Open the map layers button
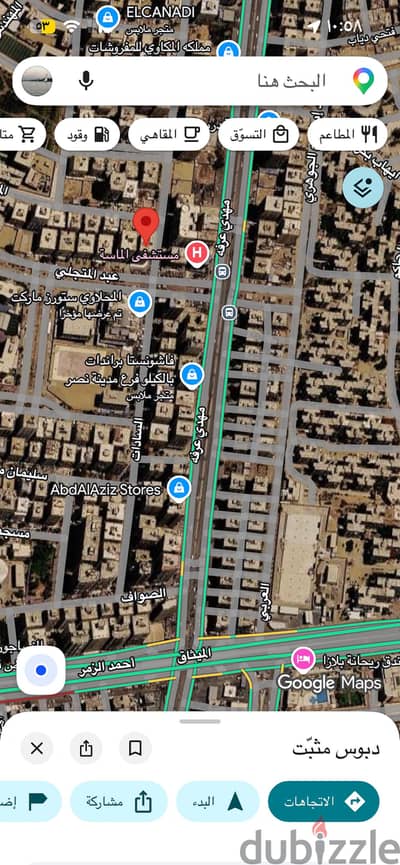The width and height of the screenshot is (400, 865). pos(363,188)
